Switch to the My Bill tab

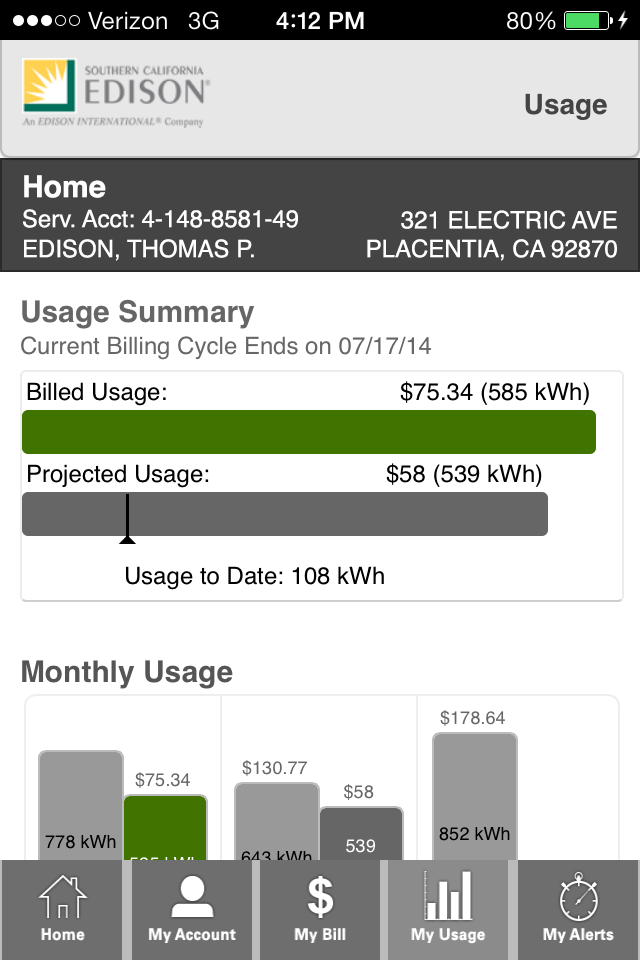click(x=320, y=908)
